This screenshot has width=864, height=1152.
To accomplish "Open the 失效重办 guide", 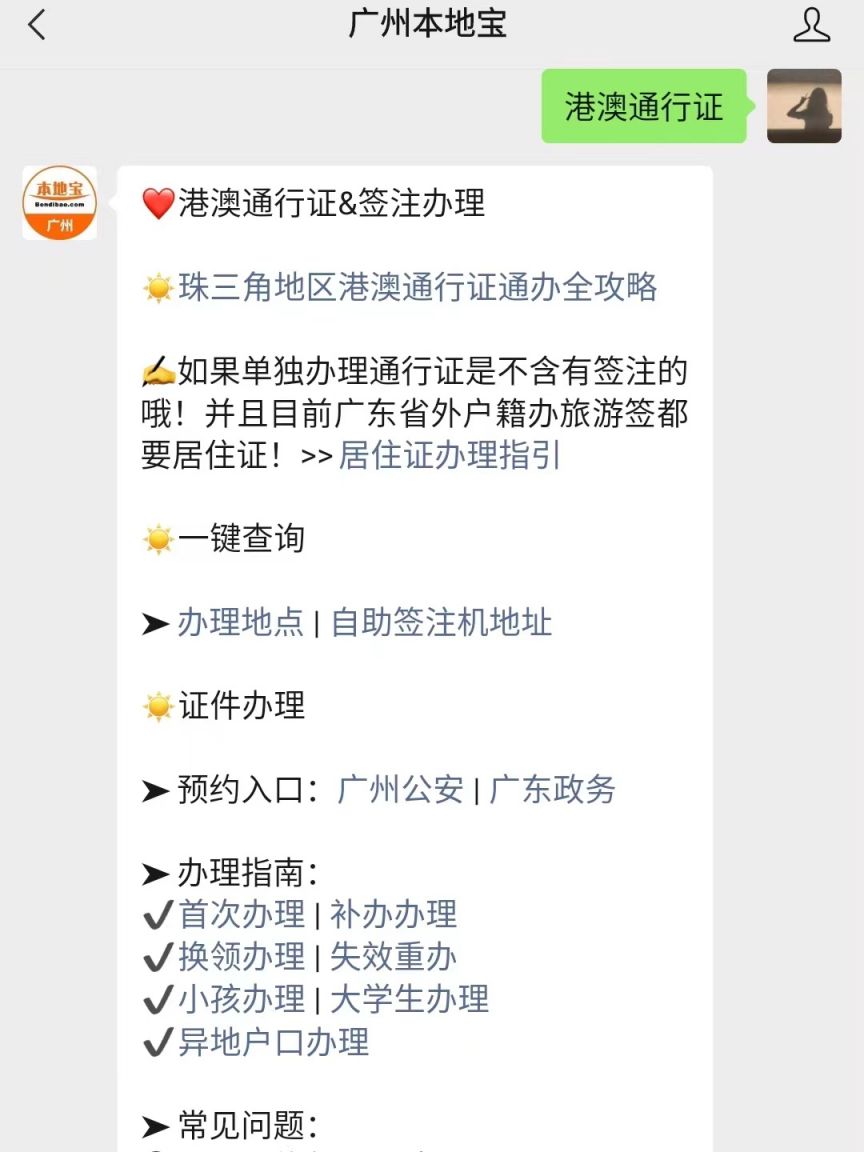I will coord(393,957).
